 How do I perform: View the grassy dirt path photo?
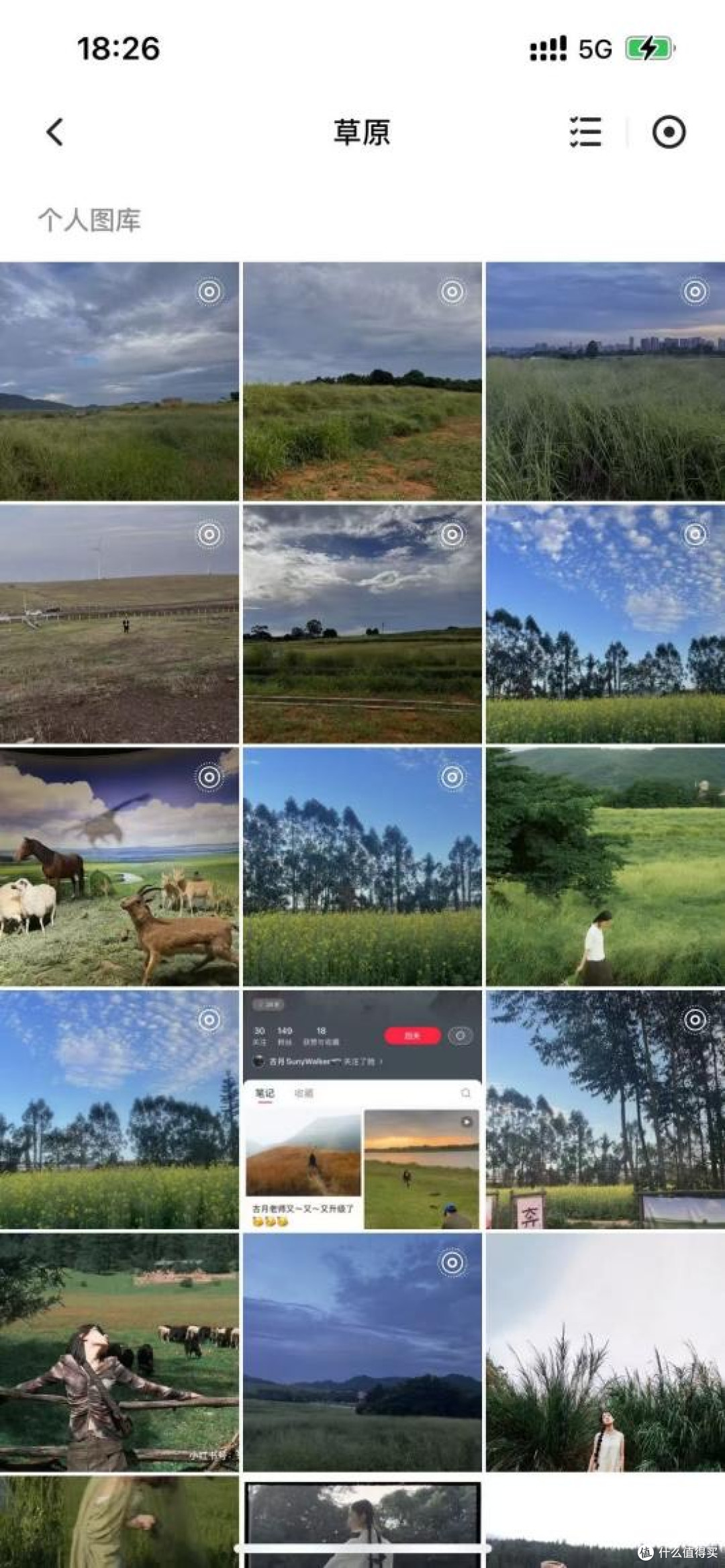(x=362, y=381)
